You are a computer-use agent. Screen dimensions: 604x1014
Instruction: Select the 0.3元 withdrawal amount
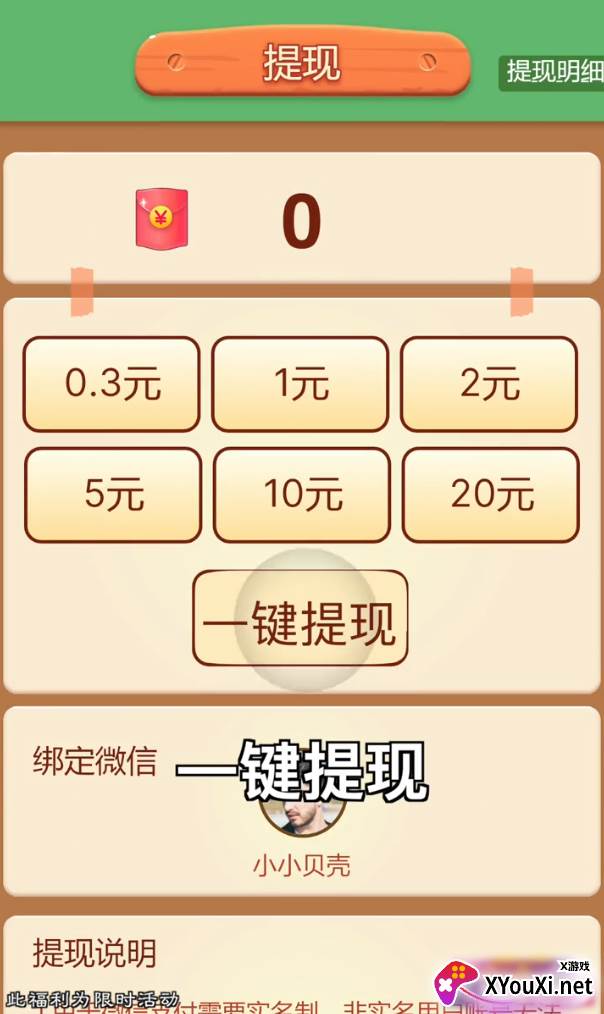tap(111, 384)
